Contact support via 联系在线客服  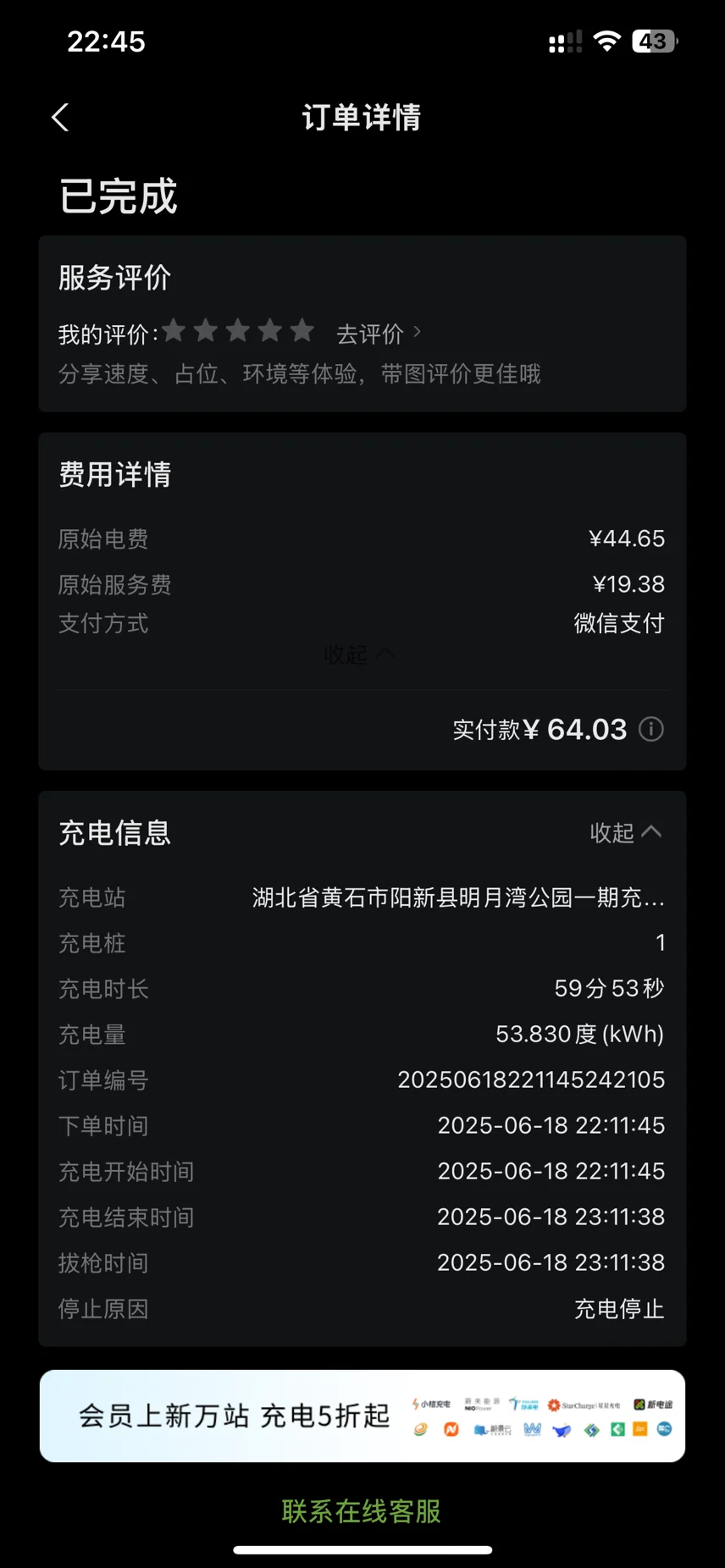pyautogui.click(x=362, y=1511)
